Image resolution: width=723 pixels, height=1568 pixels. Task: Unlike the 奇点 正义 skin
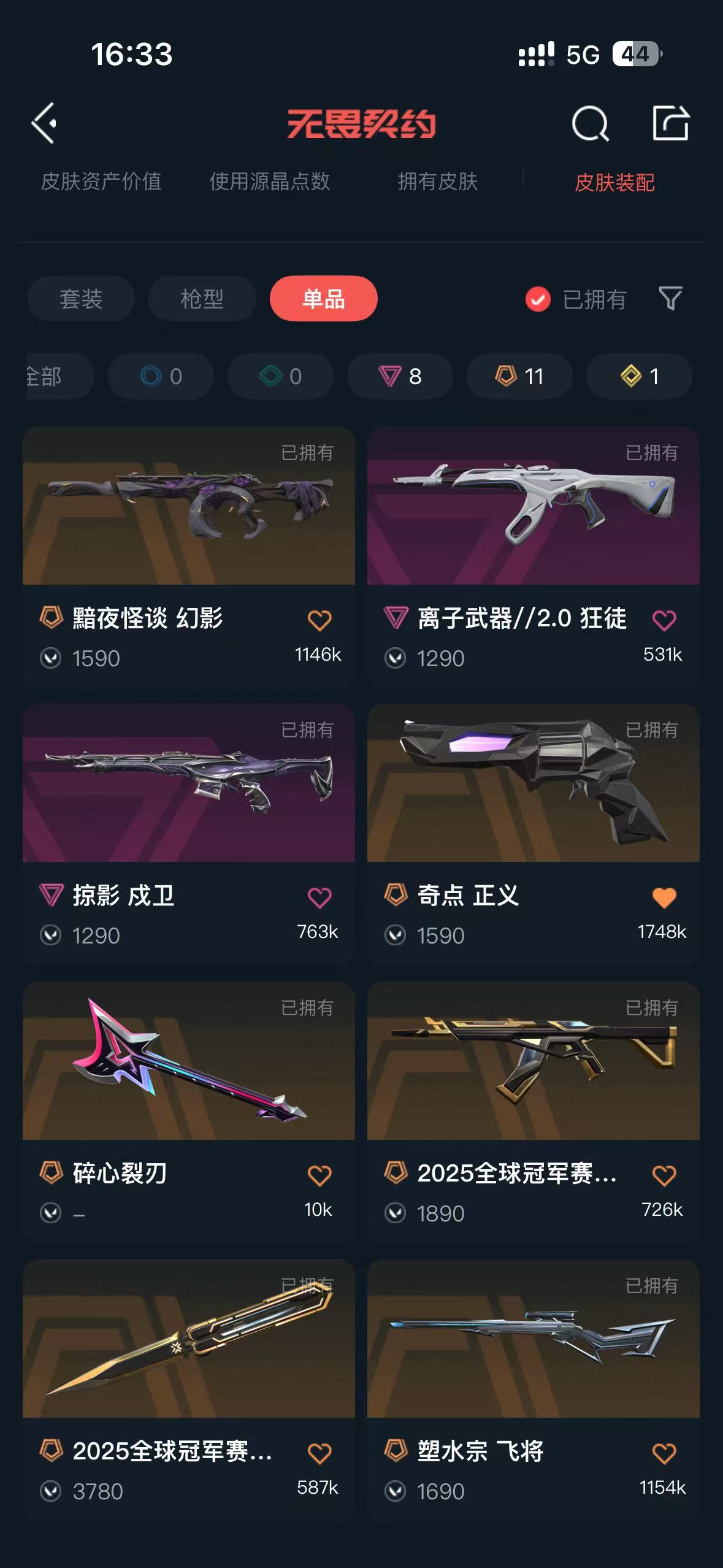click(664, 897)
